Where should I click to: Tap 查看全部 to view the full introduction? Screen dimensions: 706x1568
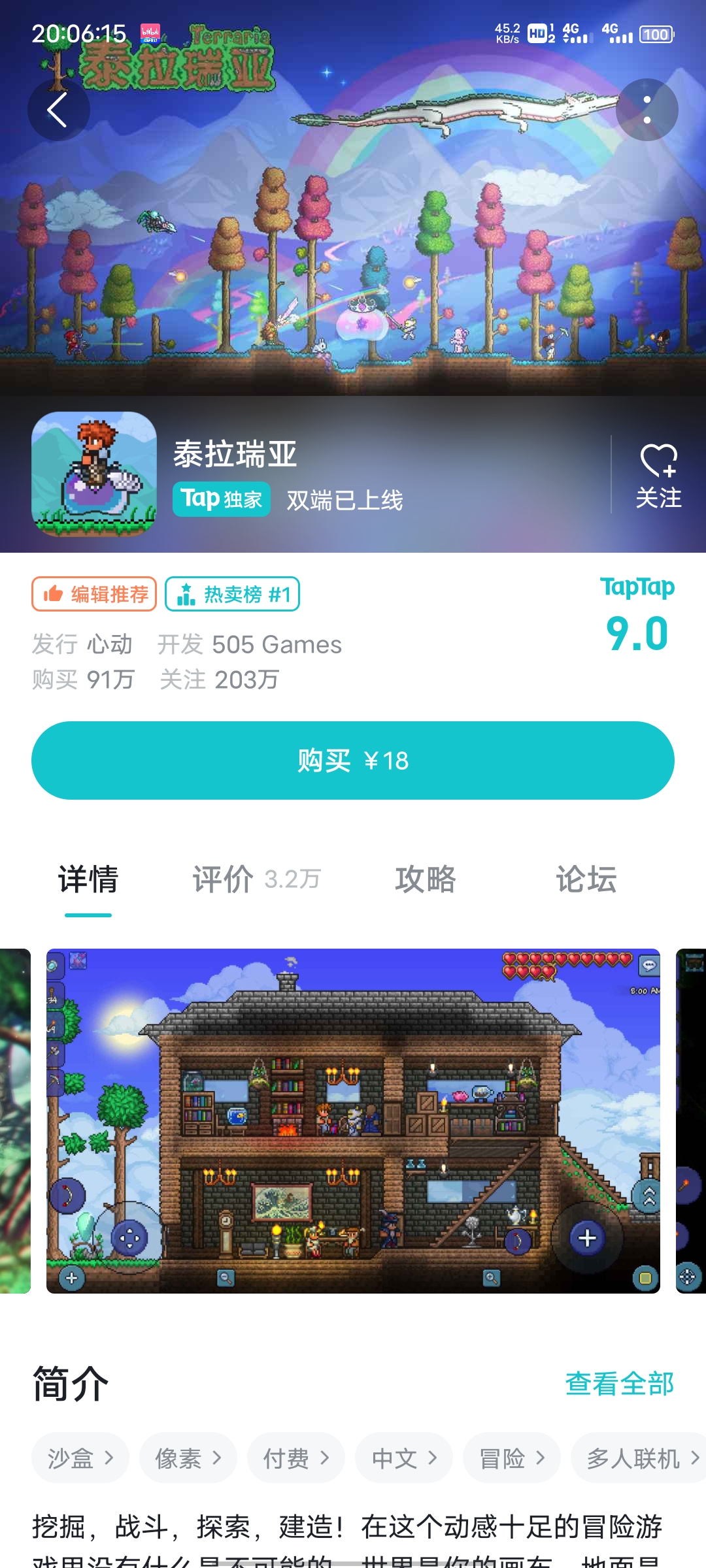619,1383
